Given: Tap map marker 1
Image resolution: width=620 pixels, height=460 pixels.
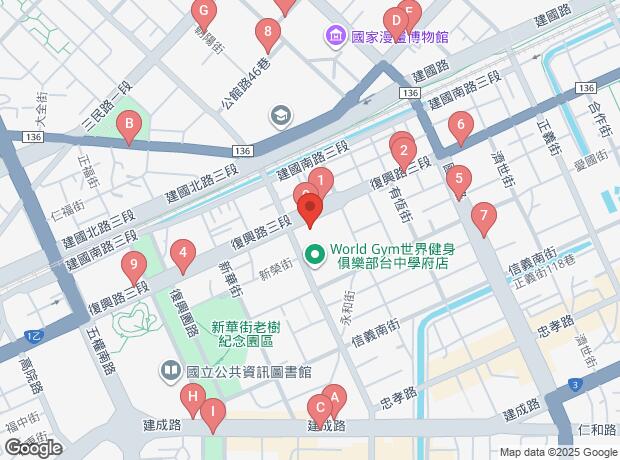Looking at the screenshot, I should tap(321, 183).
